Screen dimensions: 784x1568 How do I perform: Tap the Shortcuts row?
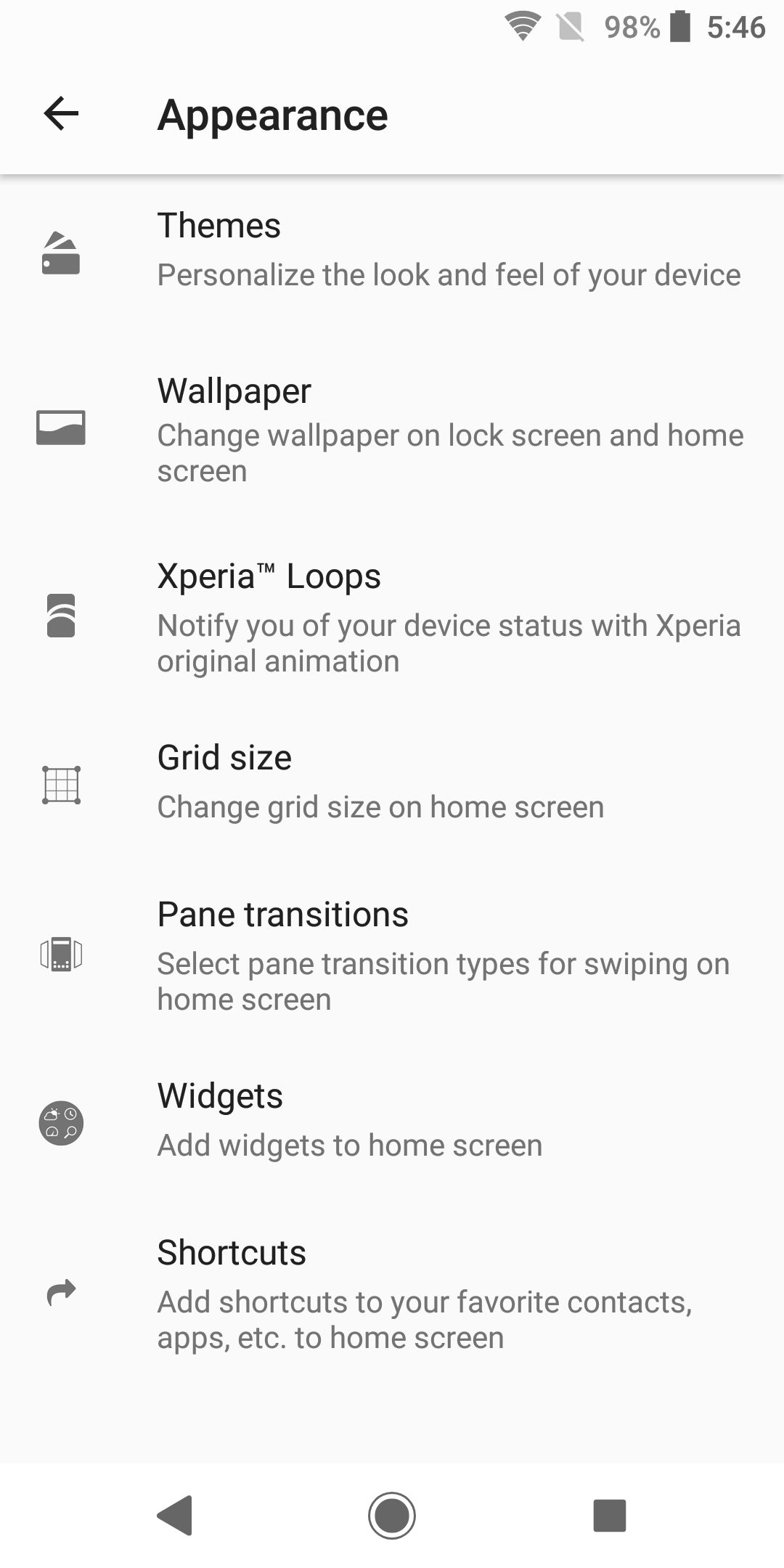[x=392, y=1293]
